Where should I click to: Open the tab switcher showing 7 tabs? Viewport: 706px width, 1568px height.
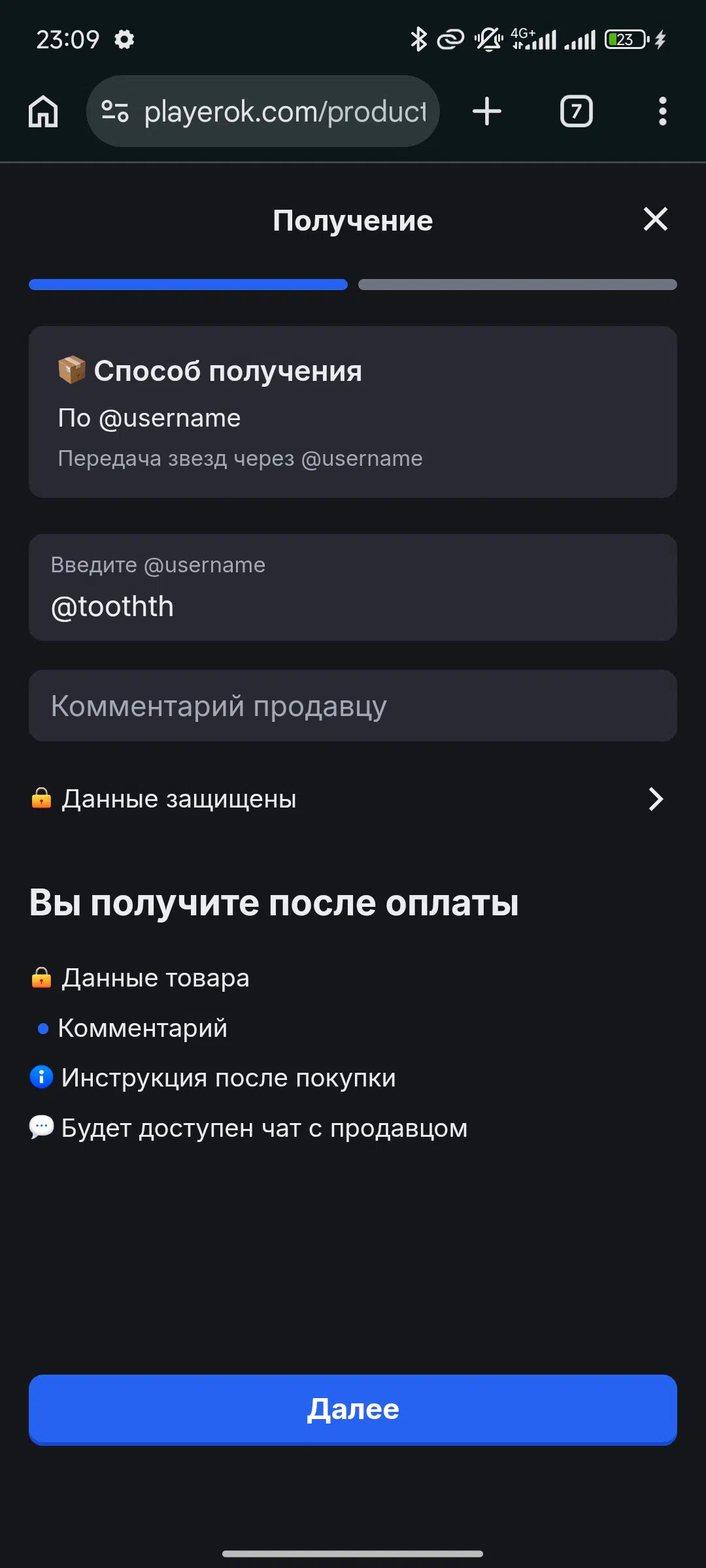[x=576, y=111]
